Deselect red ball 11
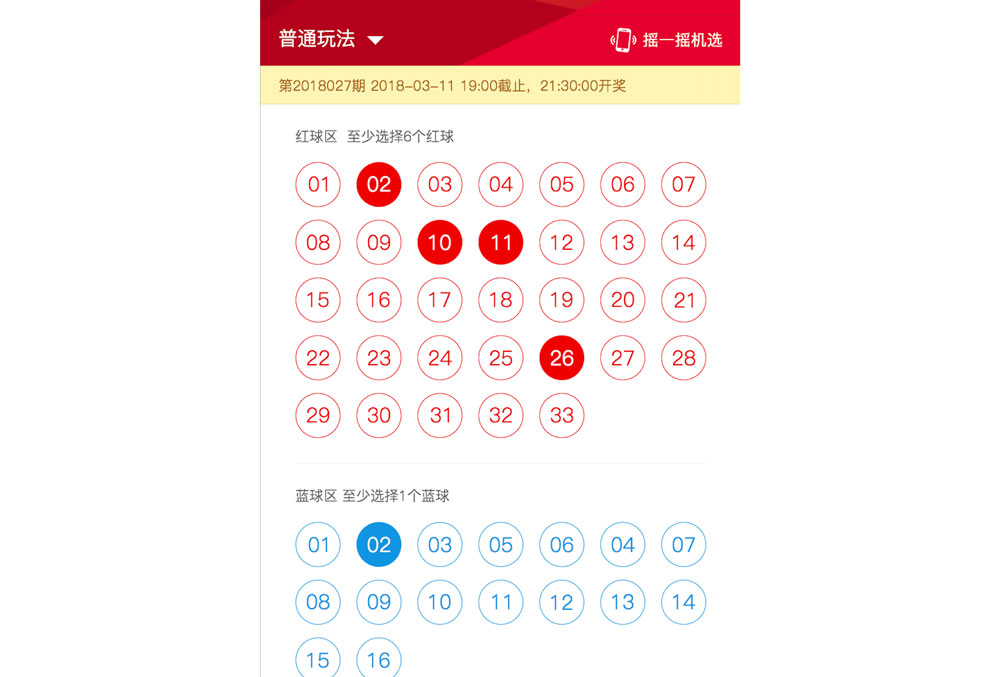 tap(501, 243)
